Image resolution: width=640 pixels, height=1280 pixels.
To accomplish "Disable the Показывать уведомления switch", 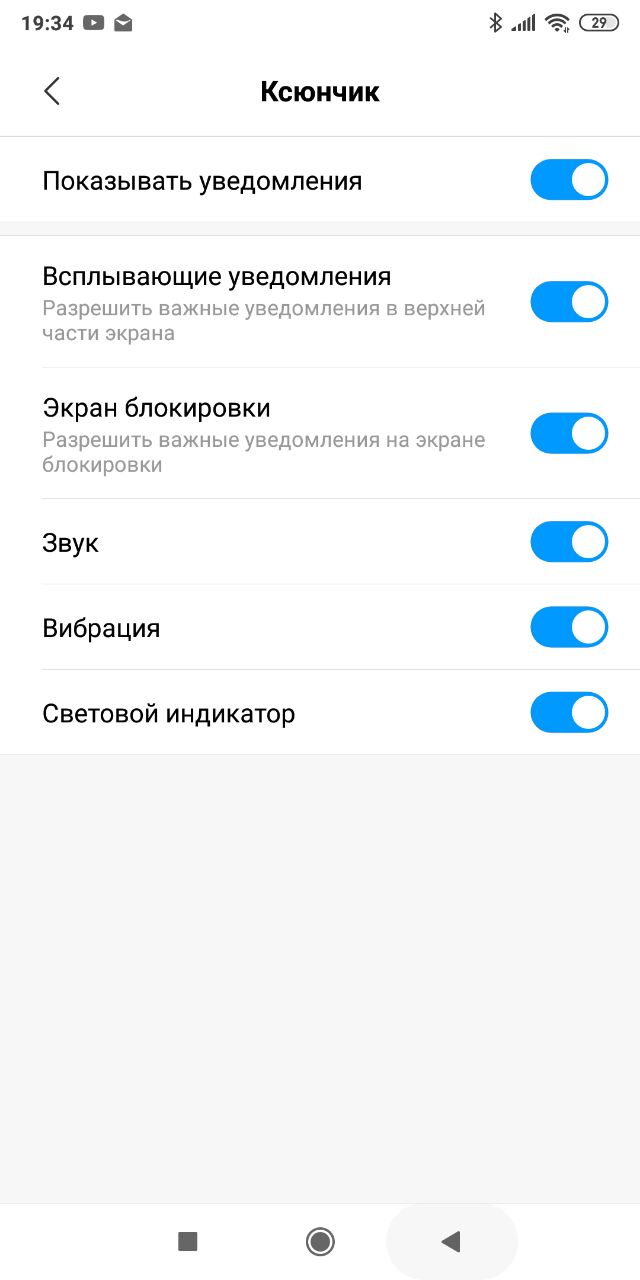I will (x=568, y=181).
